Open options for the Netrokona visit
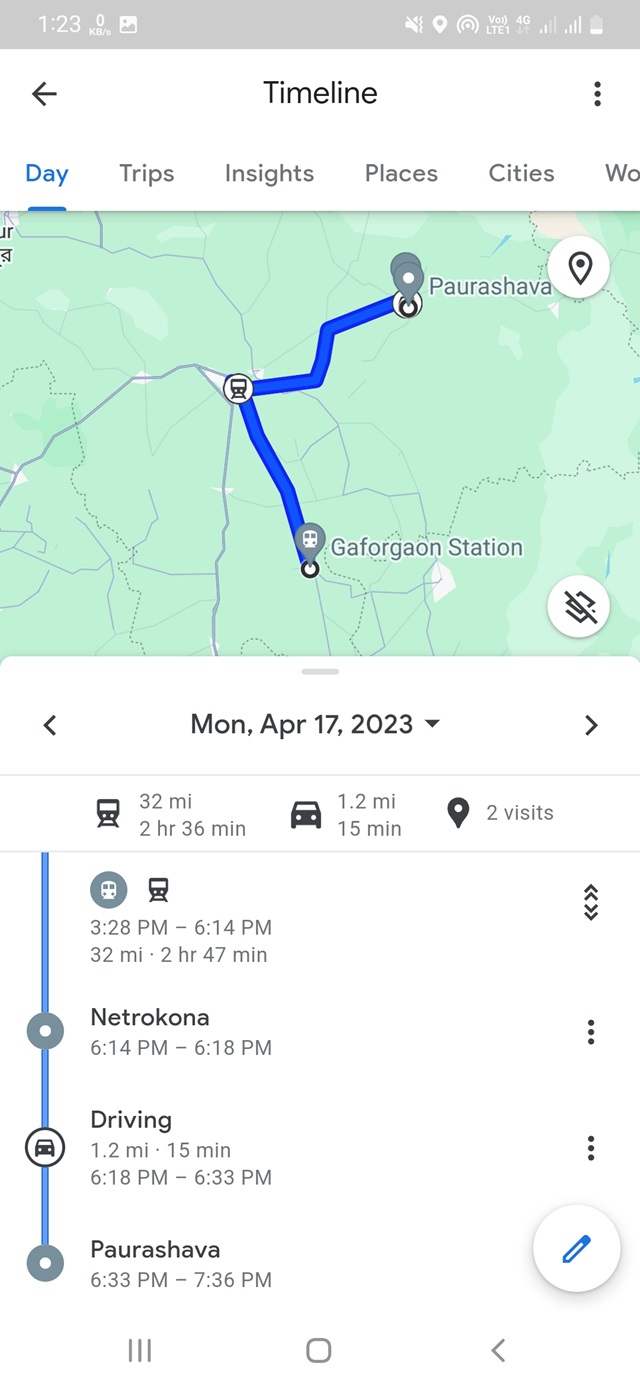 (x=591, y=1032)
